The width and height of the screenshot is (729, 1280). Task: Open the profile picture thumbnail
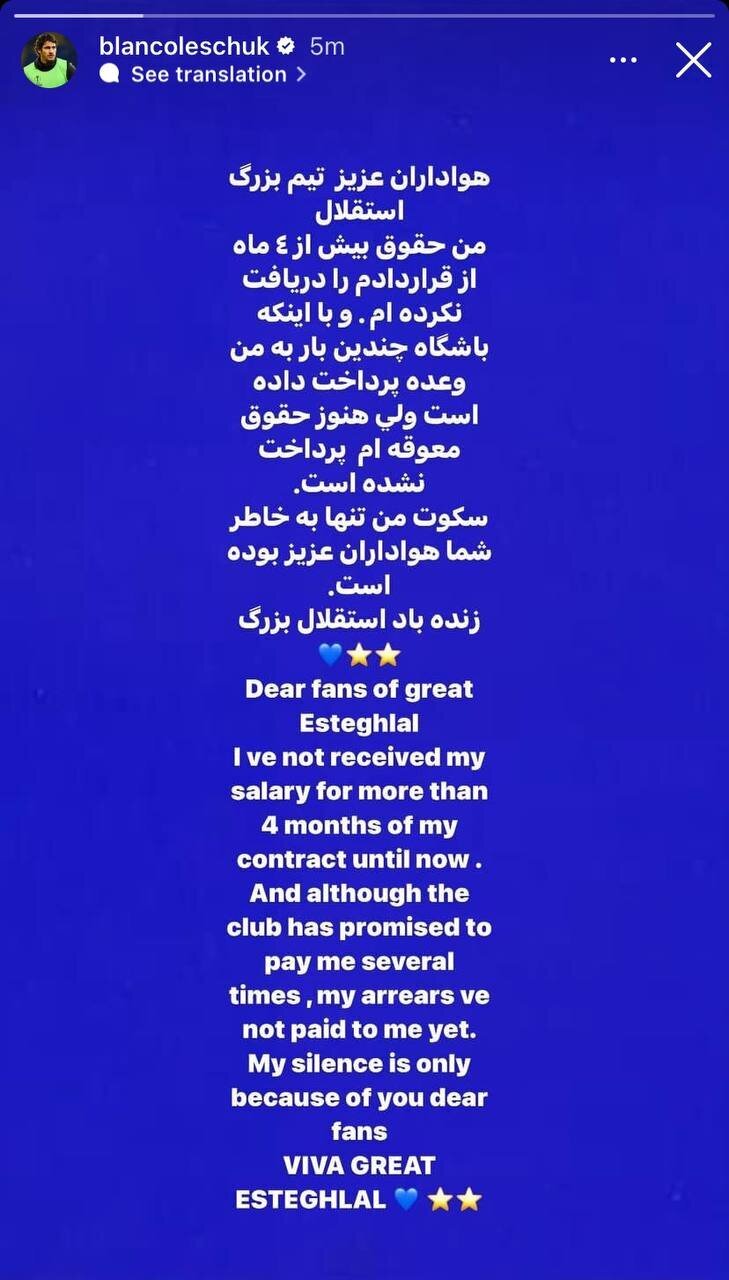tap(48, 59)
